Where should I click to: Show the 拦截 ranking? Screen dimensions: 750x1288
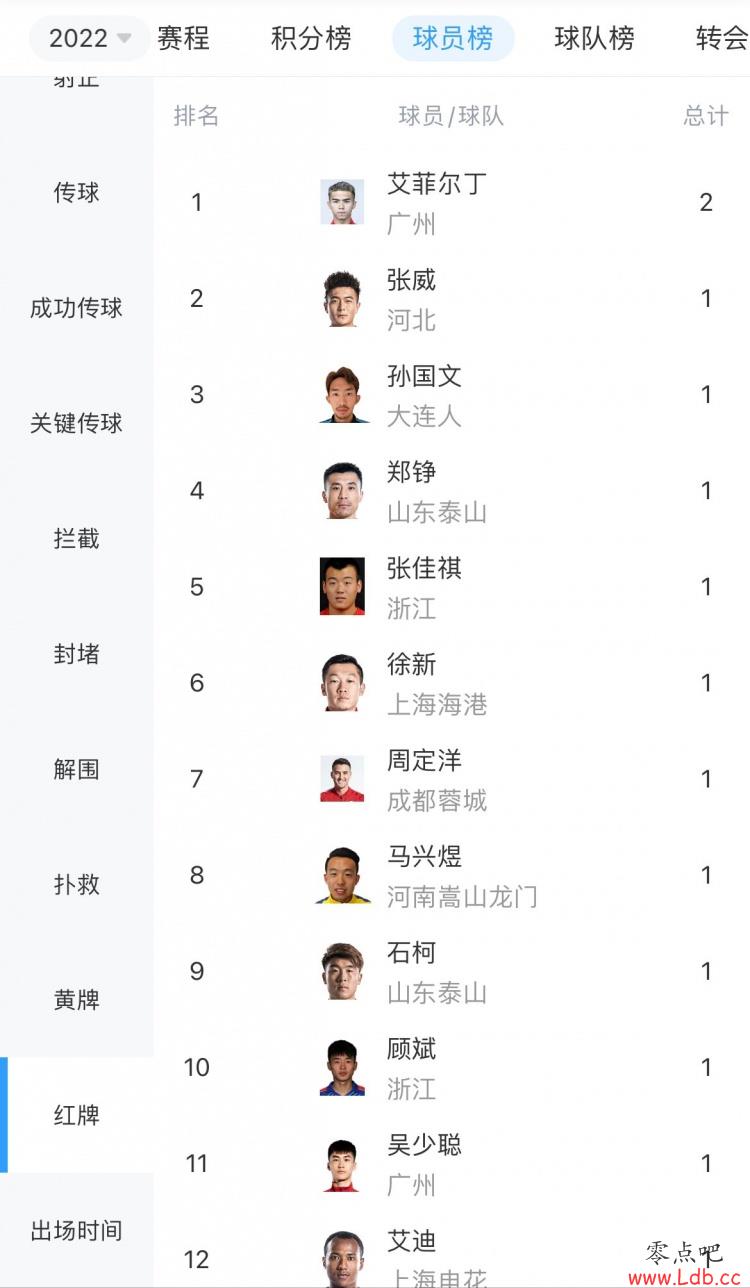77,538
